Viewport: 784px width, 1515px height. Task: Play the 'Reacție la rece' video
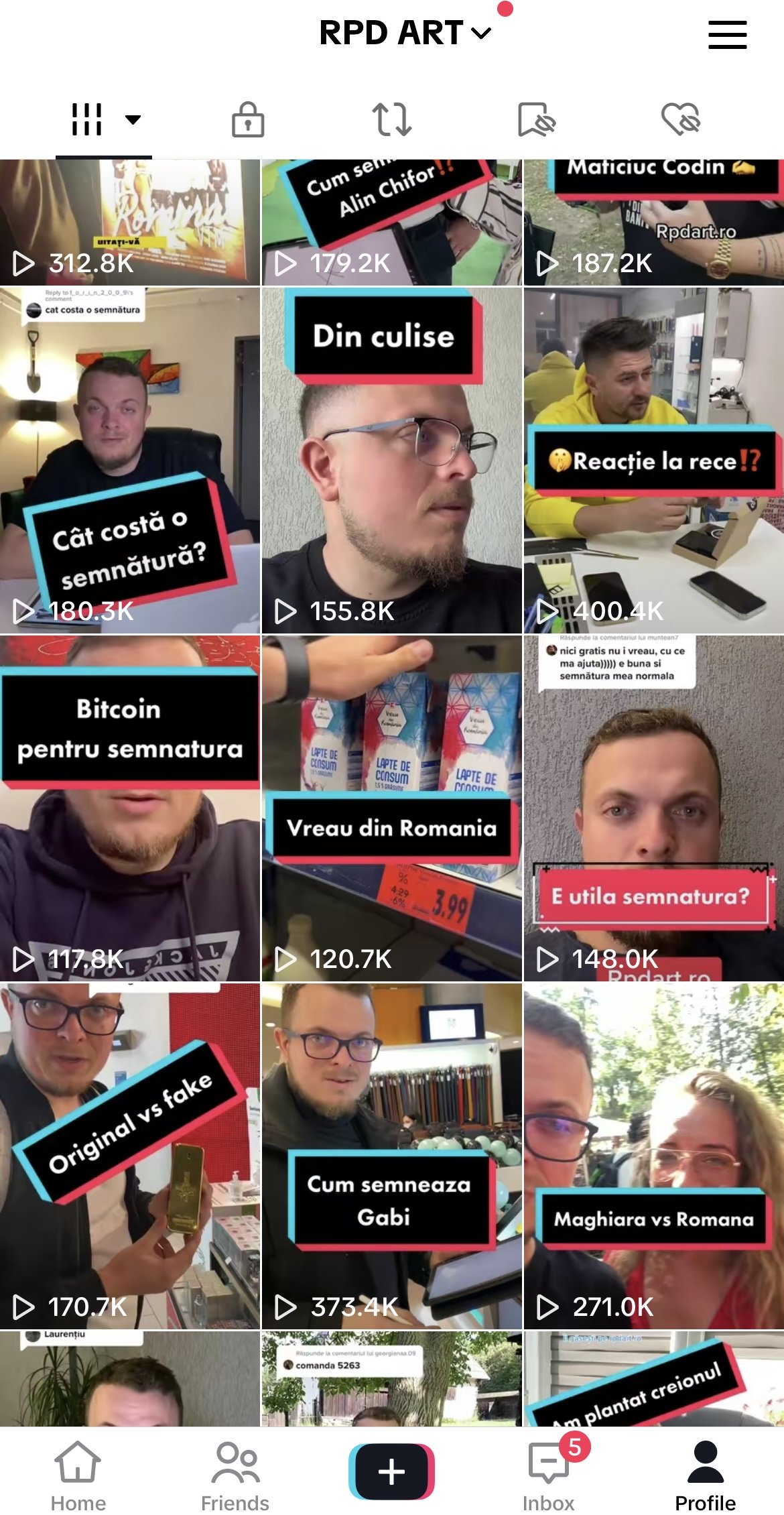(654, 461)
